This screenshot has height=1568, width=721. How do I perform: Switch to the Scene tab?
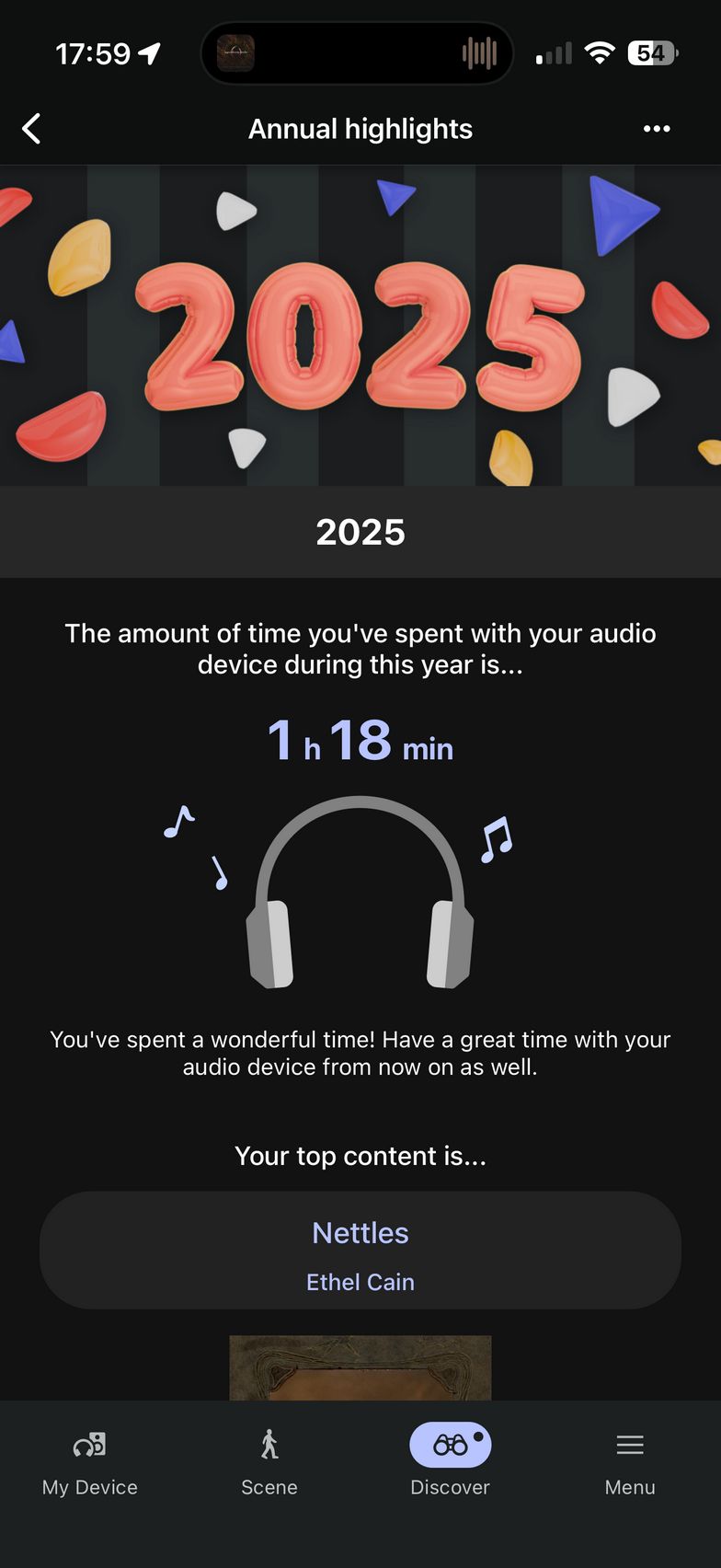coord(269,1461)
